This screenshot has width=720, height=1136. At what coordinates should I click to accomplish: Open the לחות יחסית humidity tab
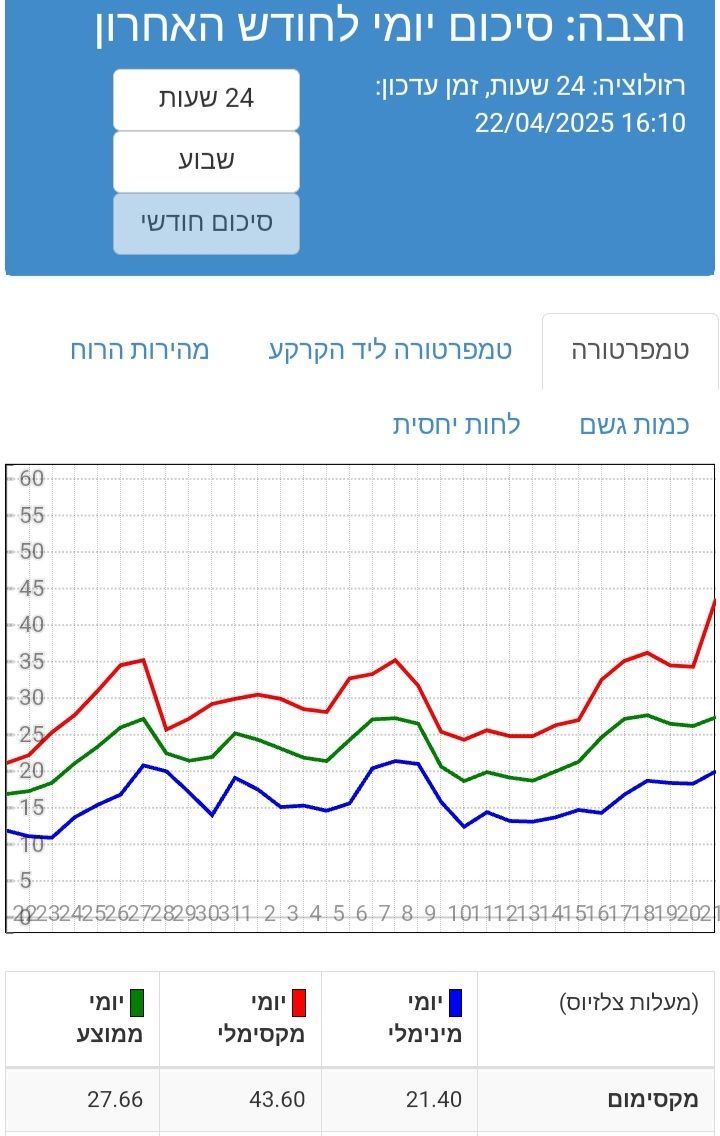tap(456, 425)
